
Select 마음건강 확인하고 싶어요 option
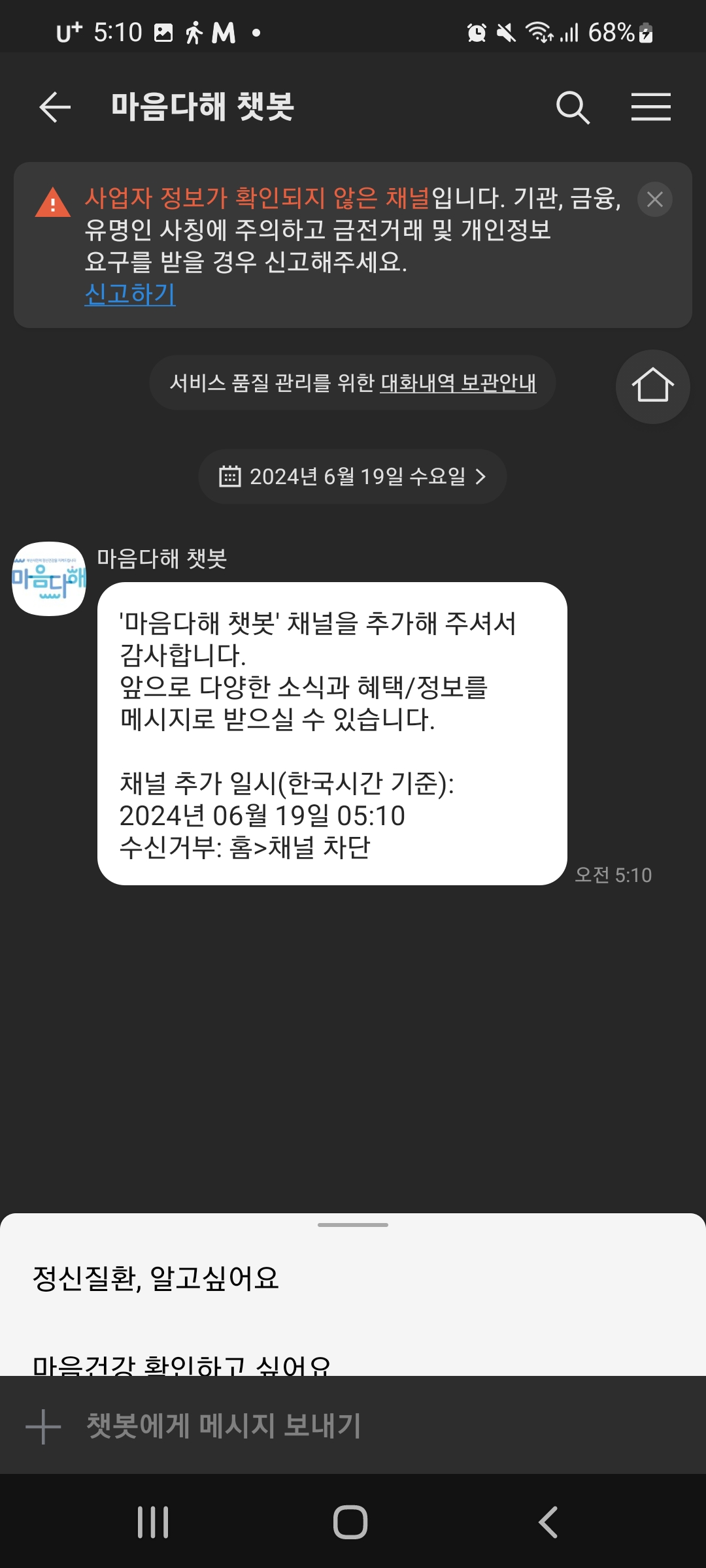[182, 1364]
